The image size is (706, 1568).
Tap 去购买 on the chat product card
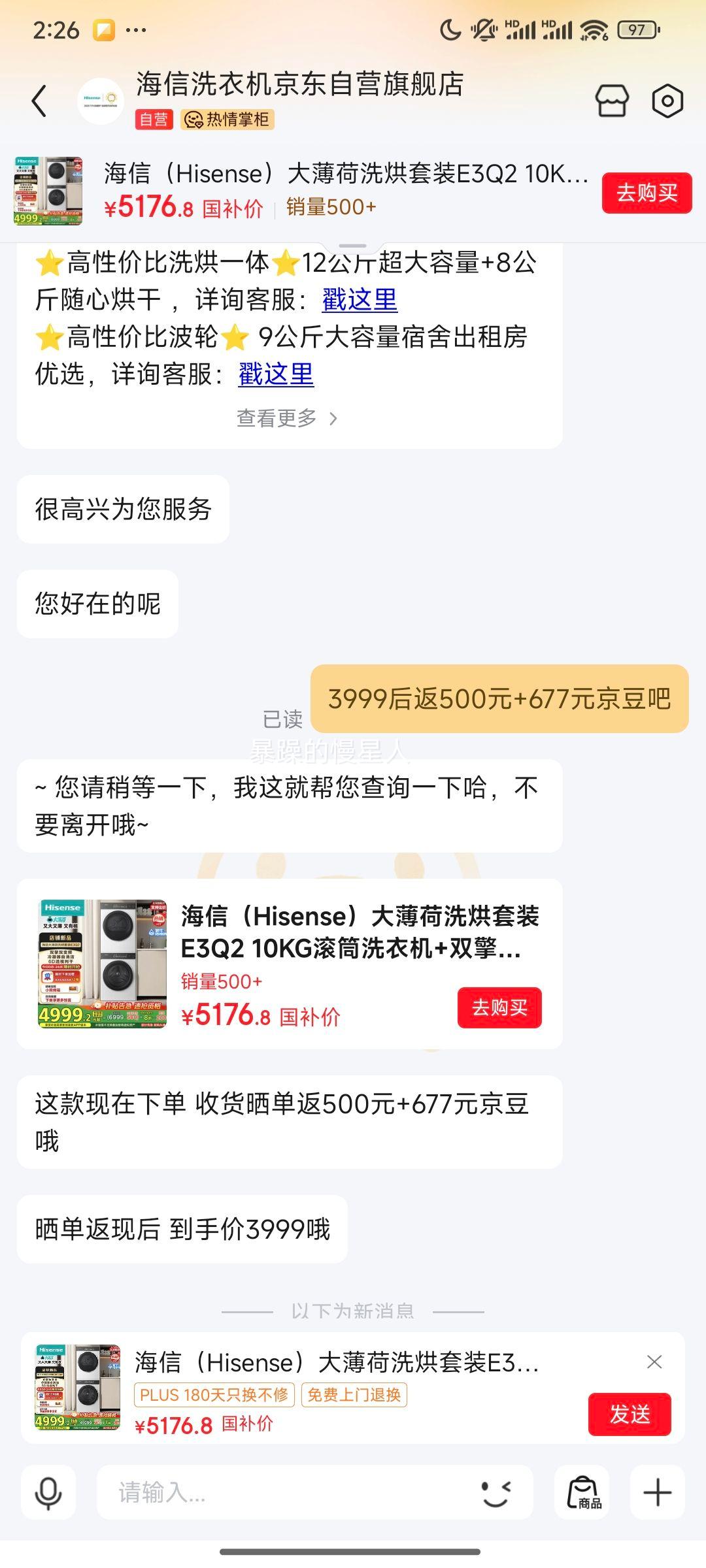tap(499, 1007)
